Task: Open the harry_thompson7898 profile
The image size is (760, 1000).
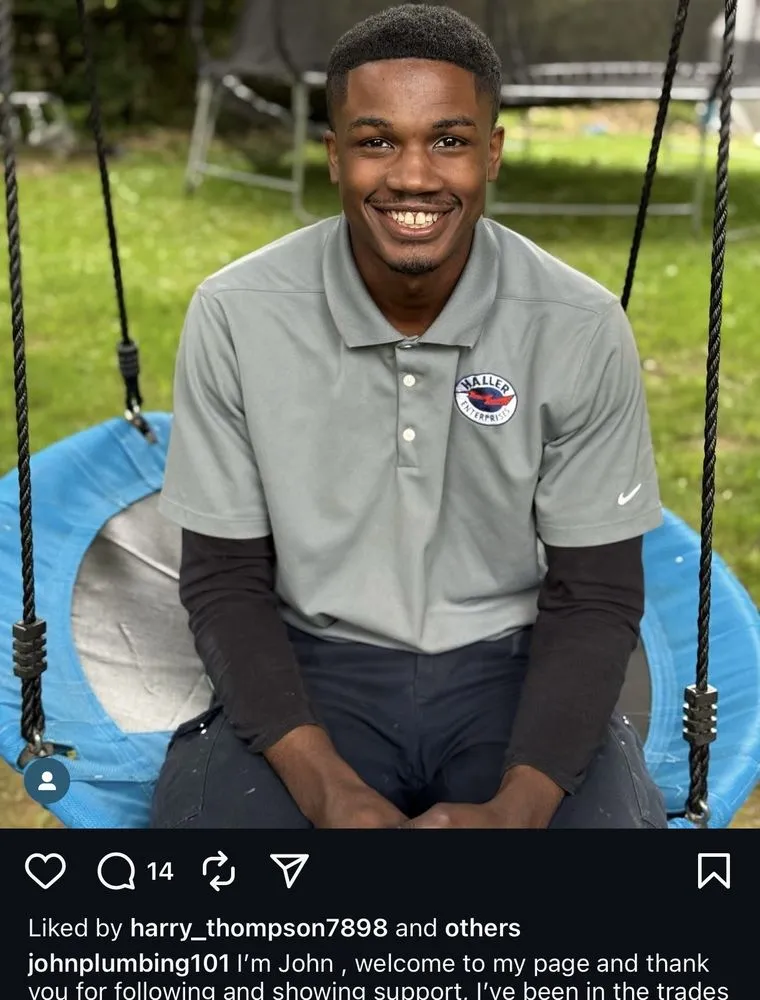Action: 258,928
